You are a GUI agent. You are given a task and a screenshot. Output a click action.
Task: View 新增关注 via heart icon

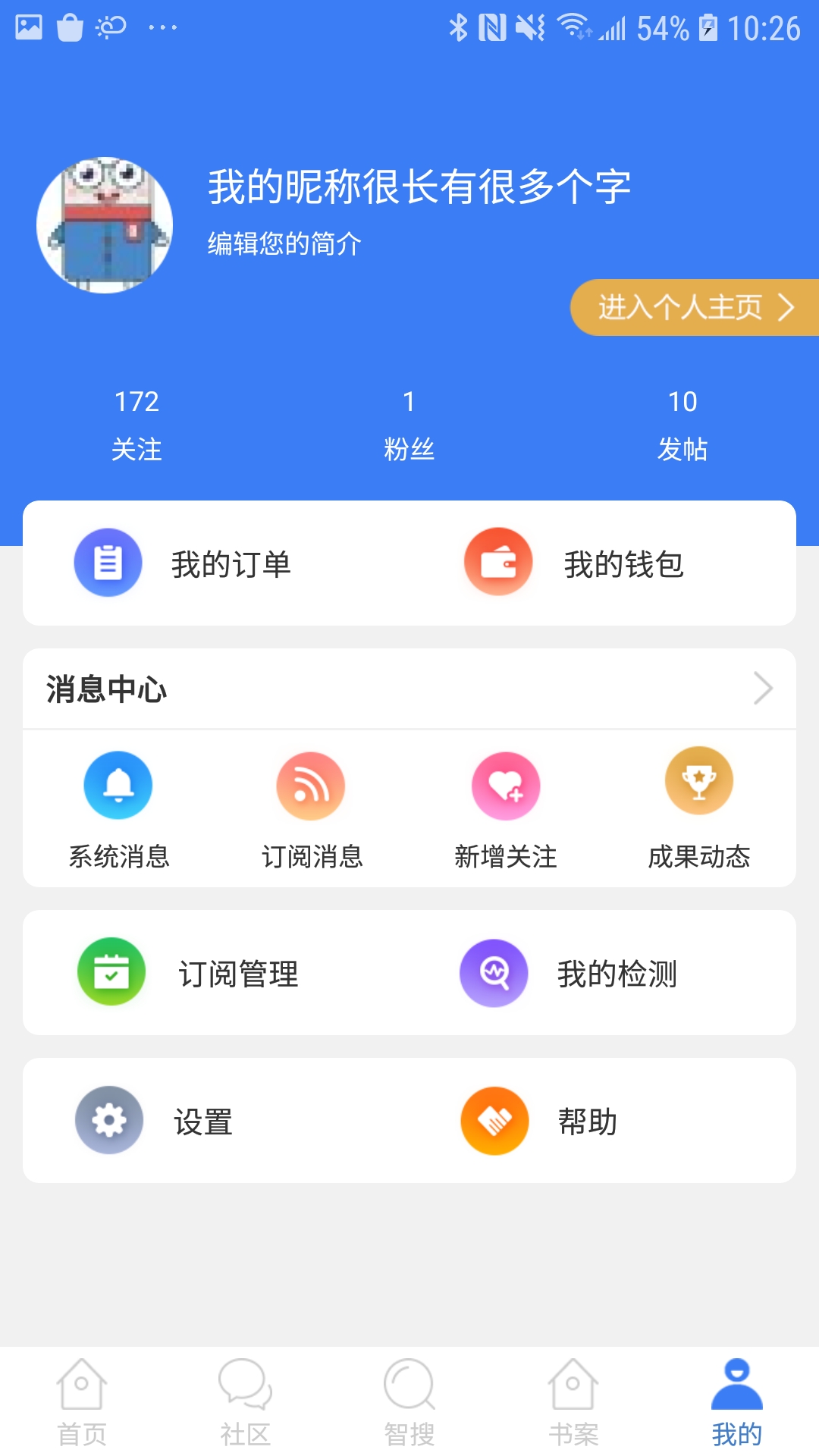point(506,786)
